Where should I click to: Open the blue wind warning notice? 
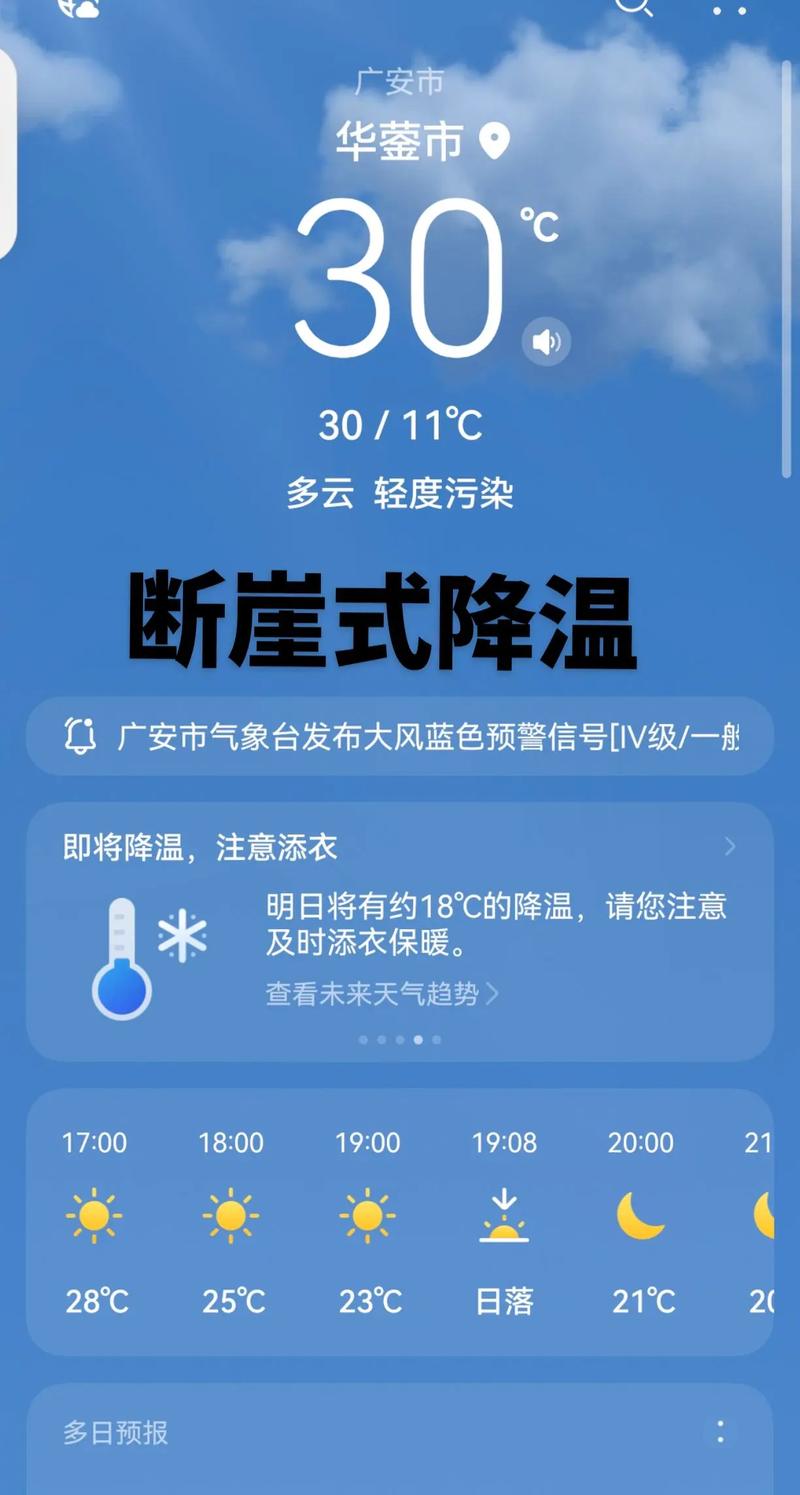point(400,738)
